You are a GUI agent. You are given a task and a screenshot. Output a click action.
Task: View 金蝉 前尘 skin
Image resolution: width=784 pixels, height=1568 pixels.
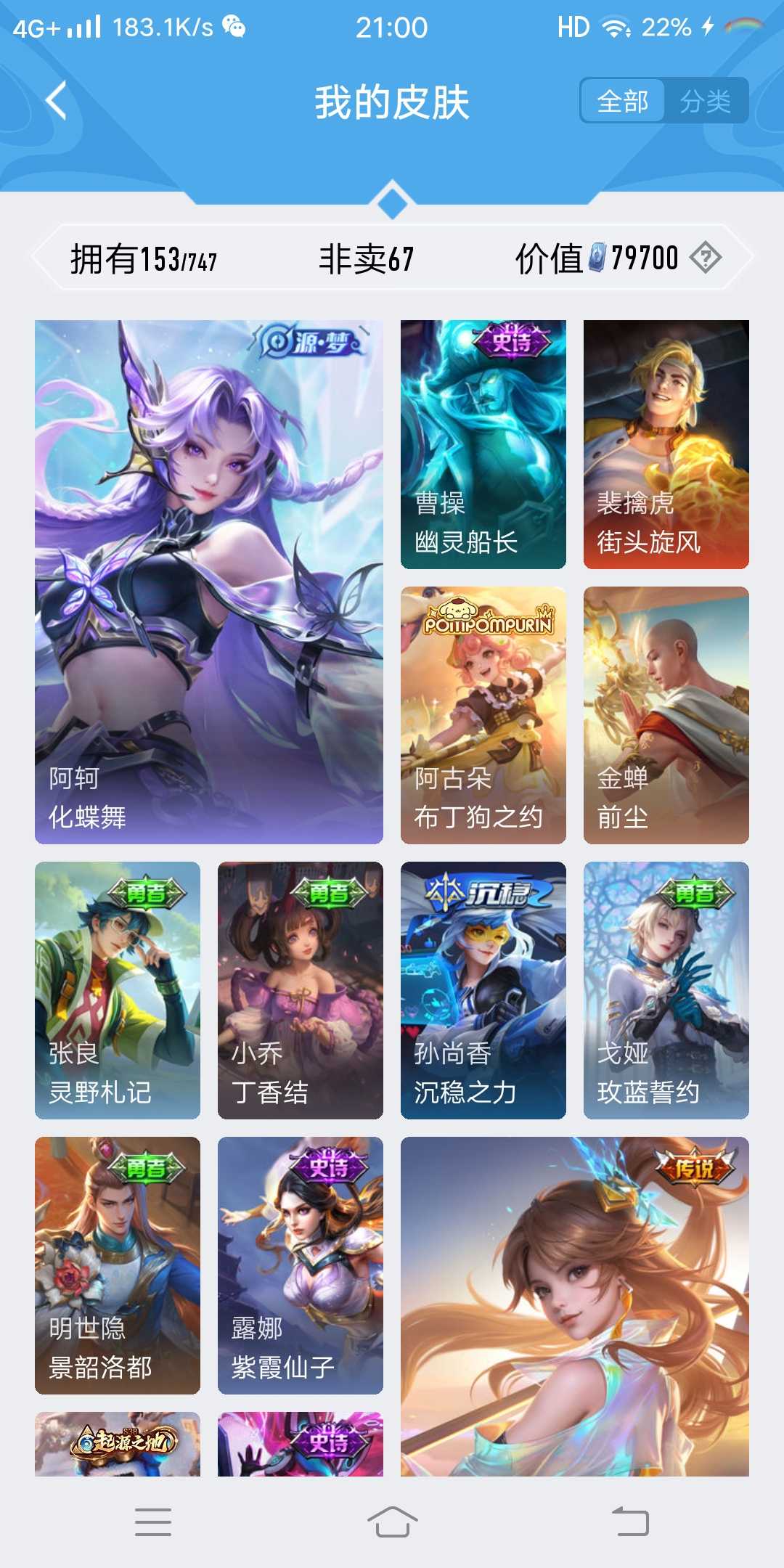[666, 715]
